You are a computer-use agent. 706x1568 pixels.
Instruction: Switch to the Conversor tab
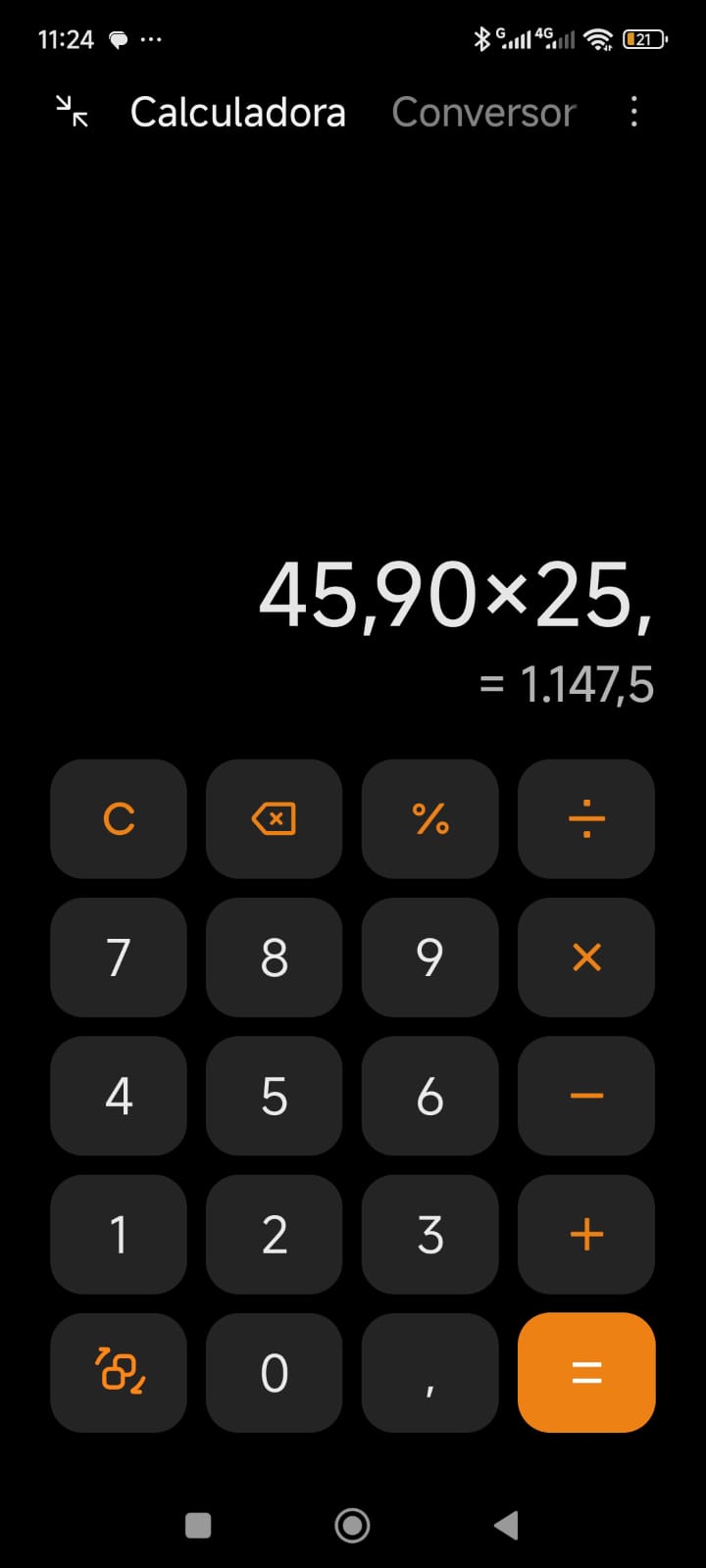point(483,113)
